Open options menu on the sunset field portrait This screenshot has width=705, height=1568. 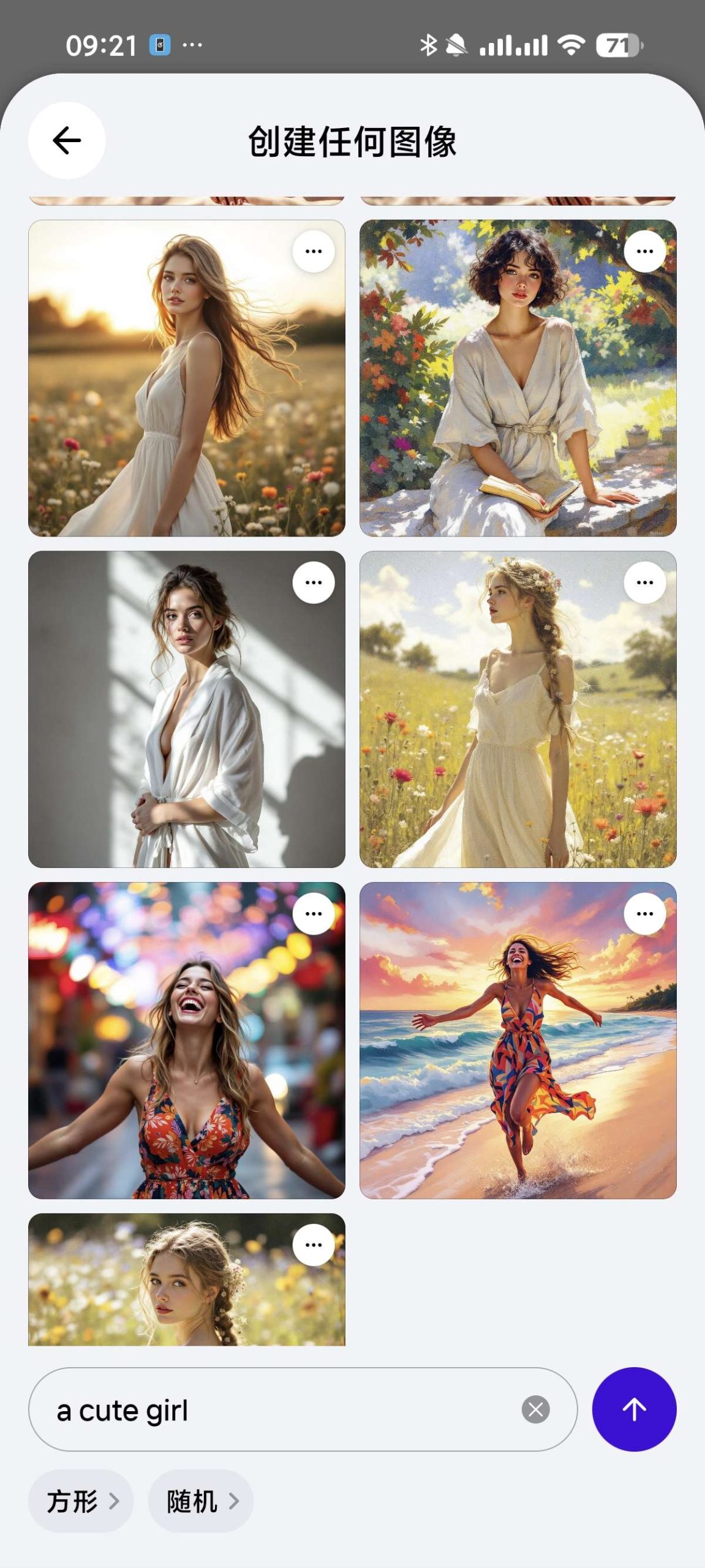point(313,251)
